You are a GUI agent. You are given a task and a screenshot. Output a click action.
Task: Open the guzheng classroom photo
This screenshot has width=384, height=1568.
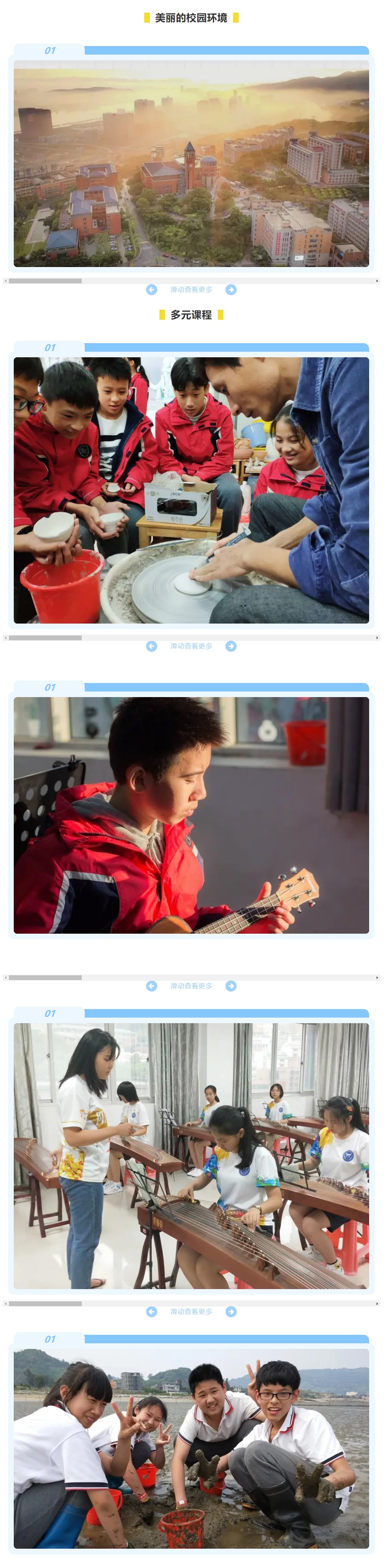coord(191,1155)
